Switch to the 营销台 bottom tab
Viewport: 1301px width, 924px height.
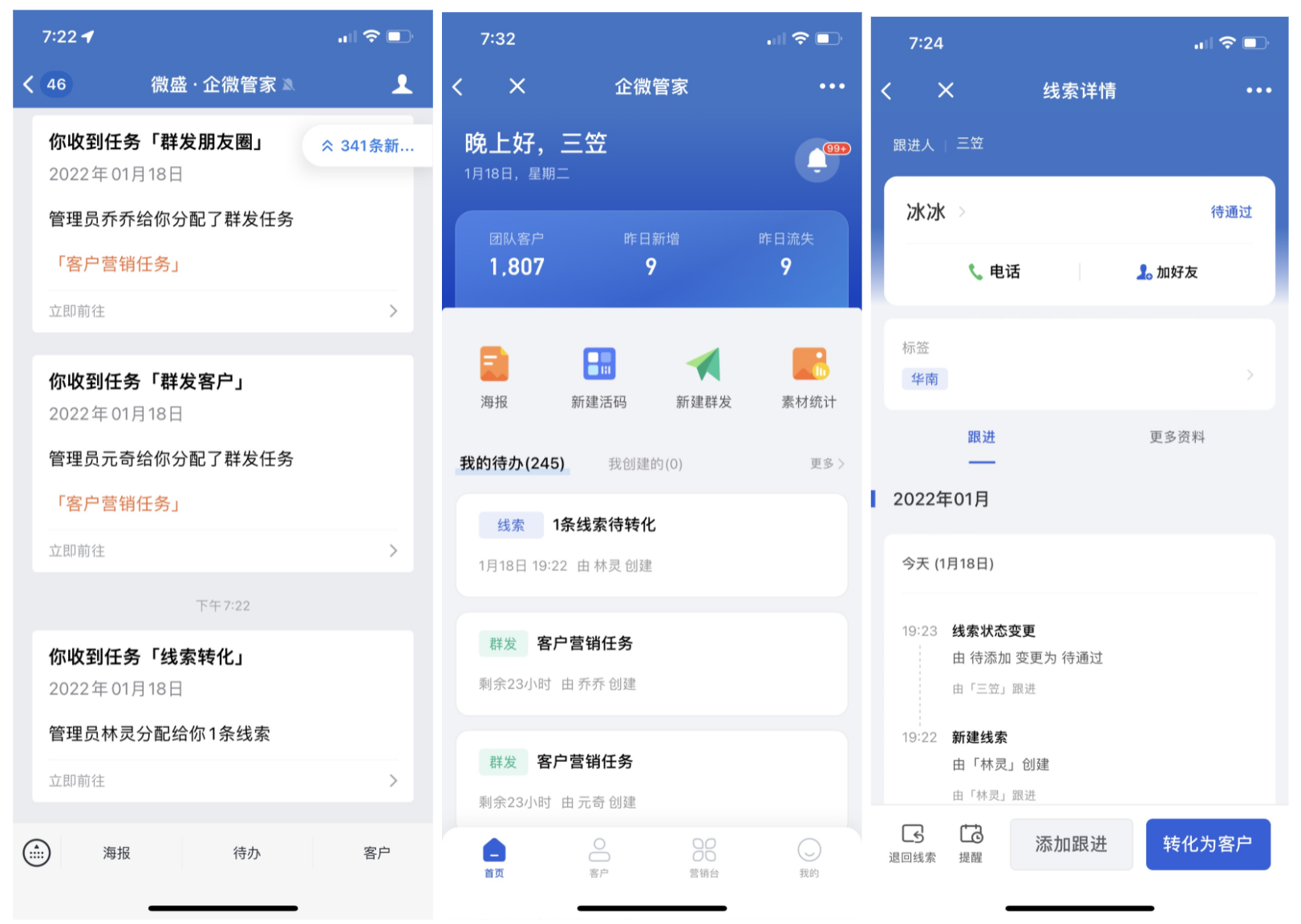(x=703, y=857)
